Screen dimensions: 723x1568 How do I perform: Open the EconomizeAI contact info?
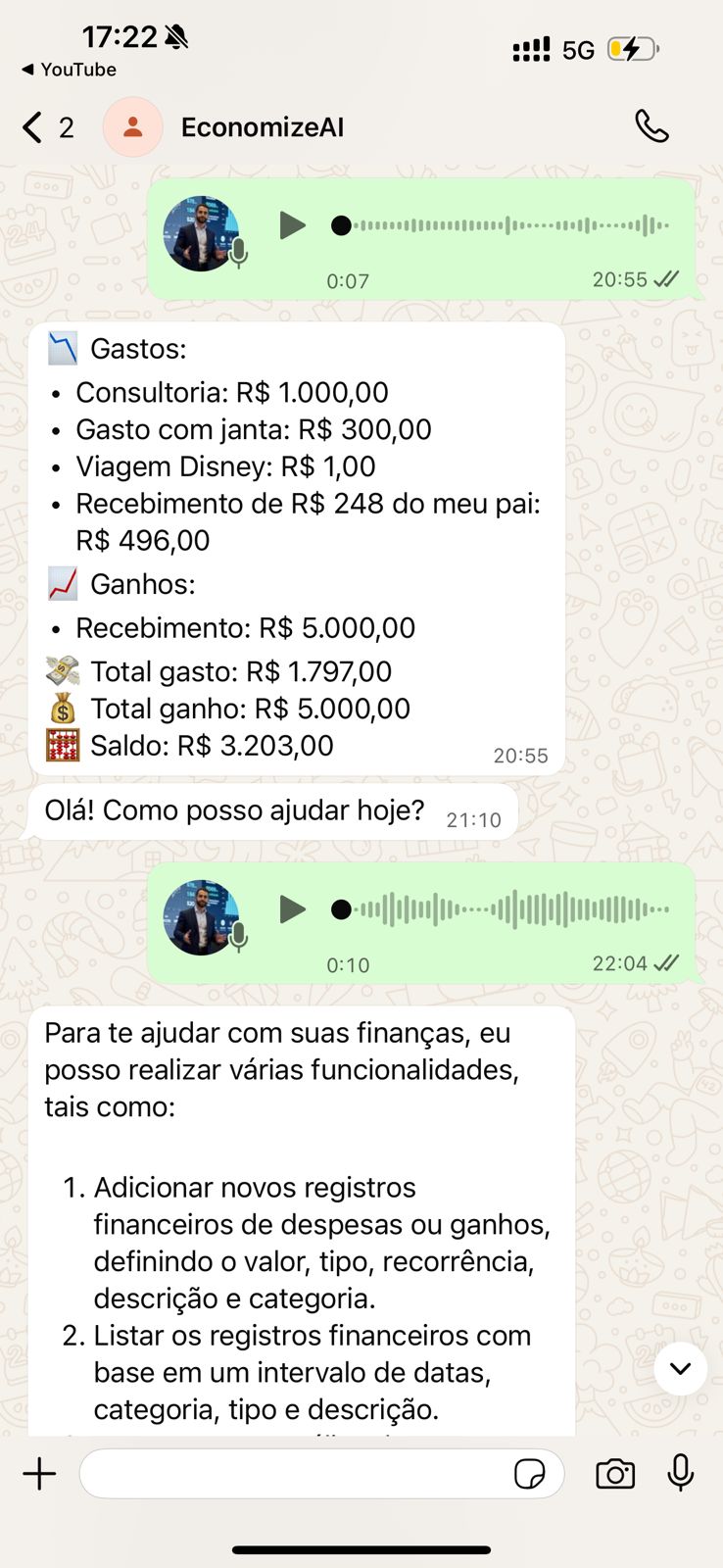tap(263, 127)
